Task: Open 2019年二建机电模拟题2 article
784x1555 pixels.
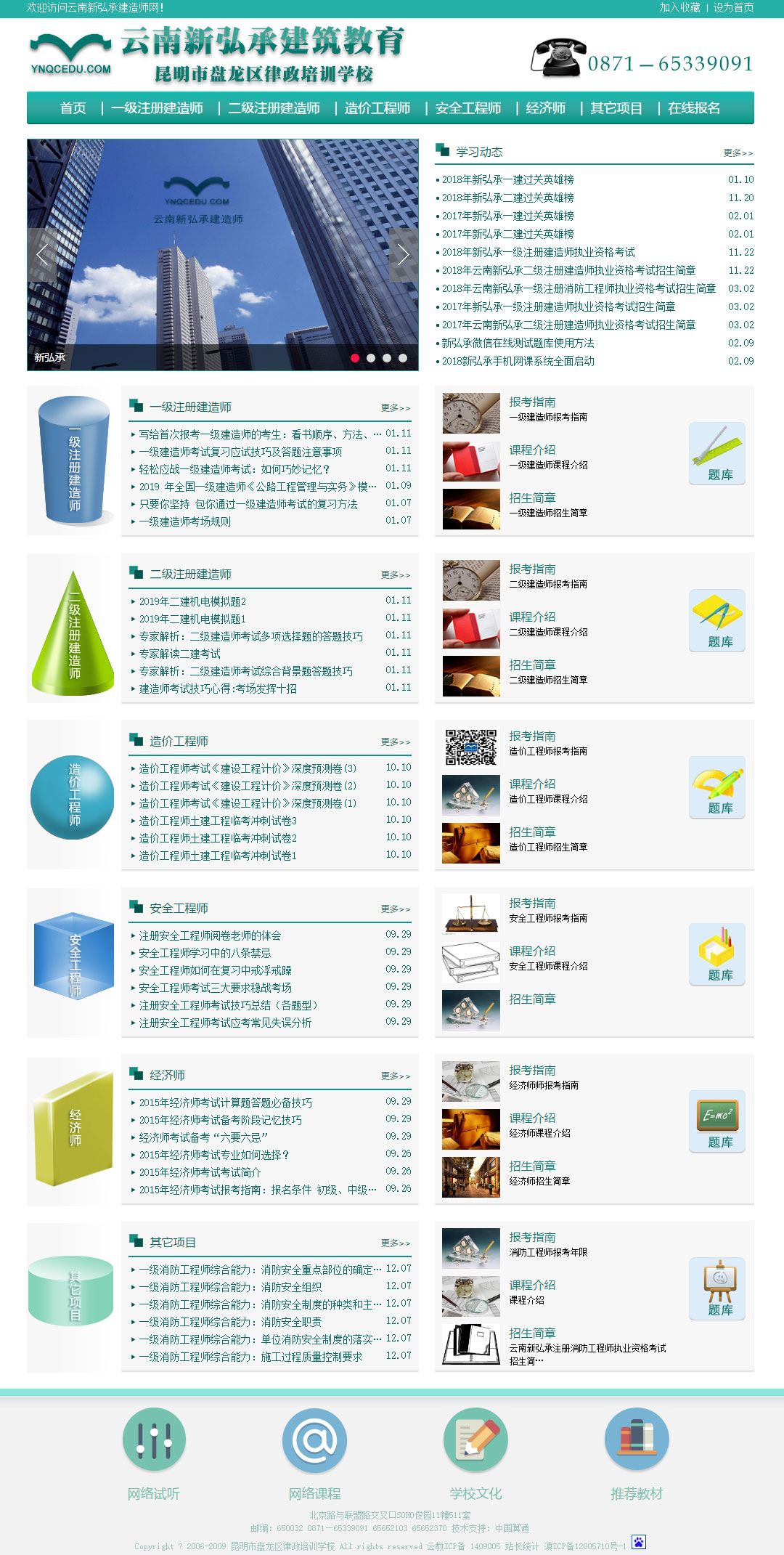Action: (x=192, y=601)
